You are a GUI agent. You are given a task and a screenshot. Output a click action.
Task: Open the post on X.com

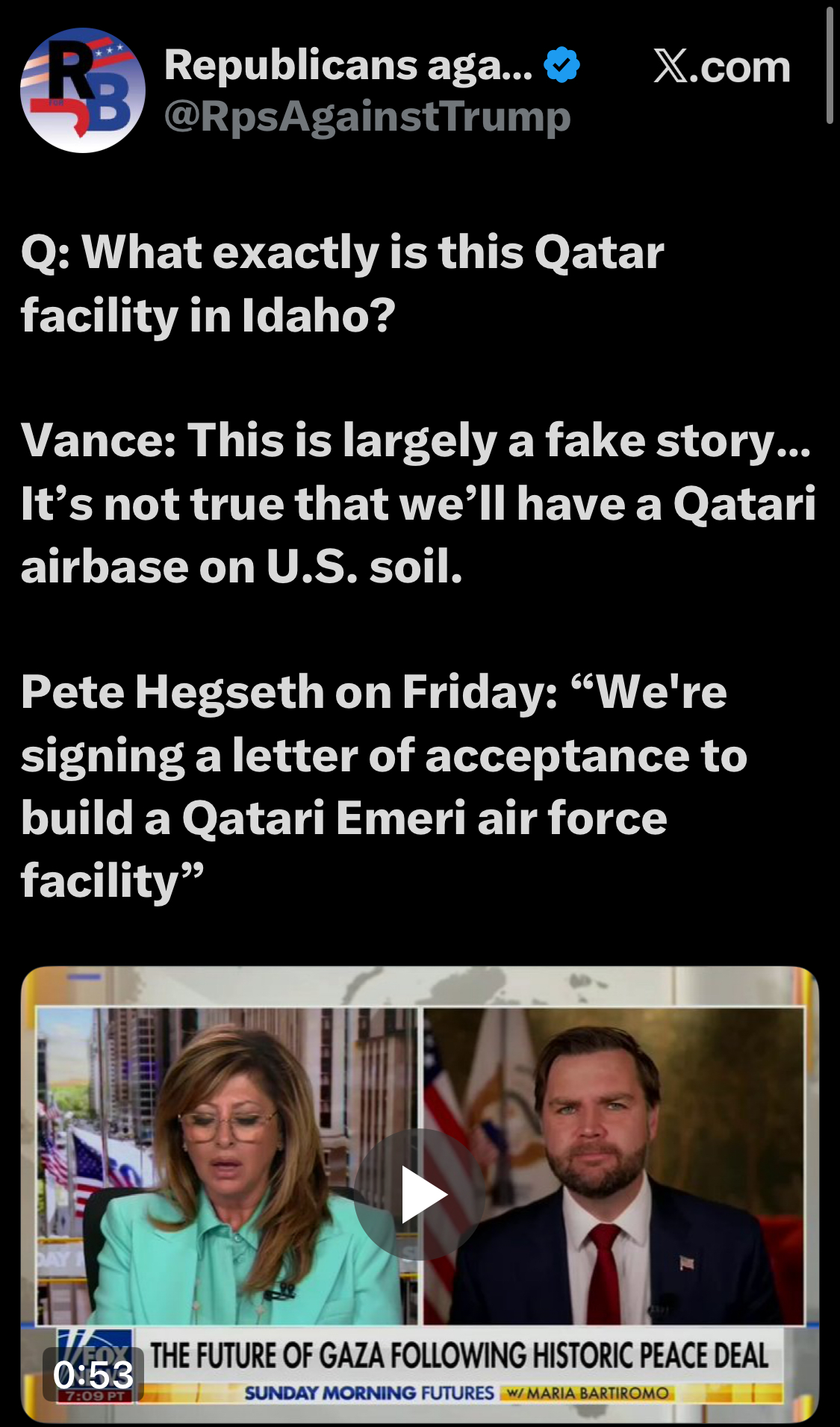721,67
